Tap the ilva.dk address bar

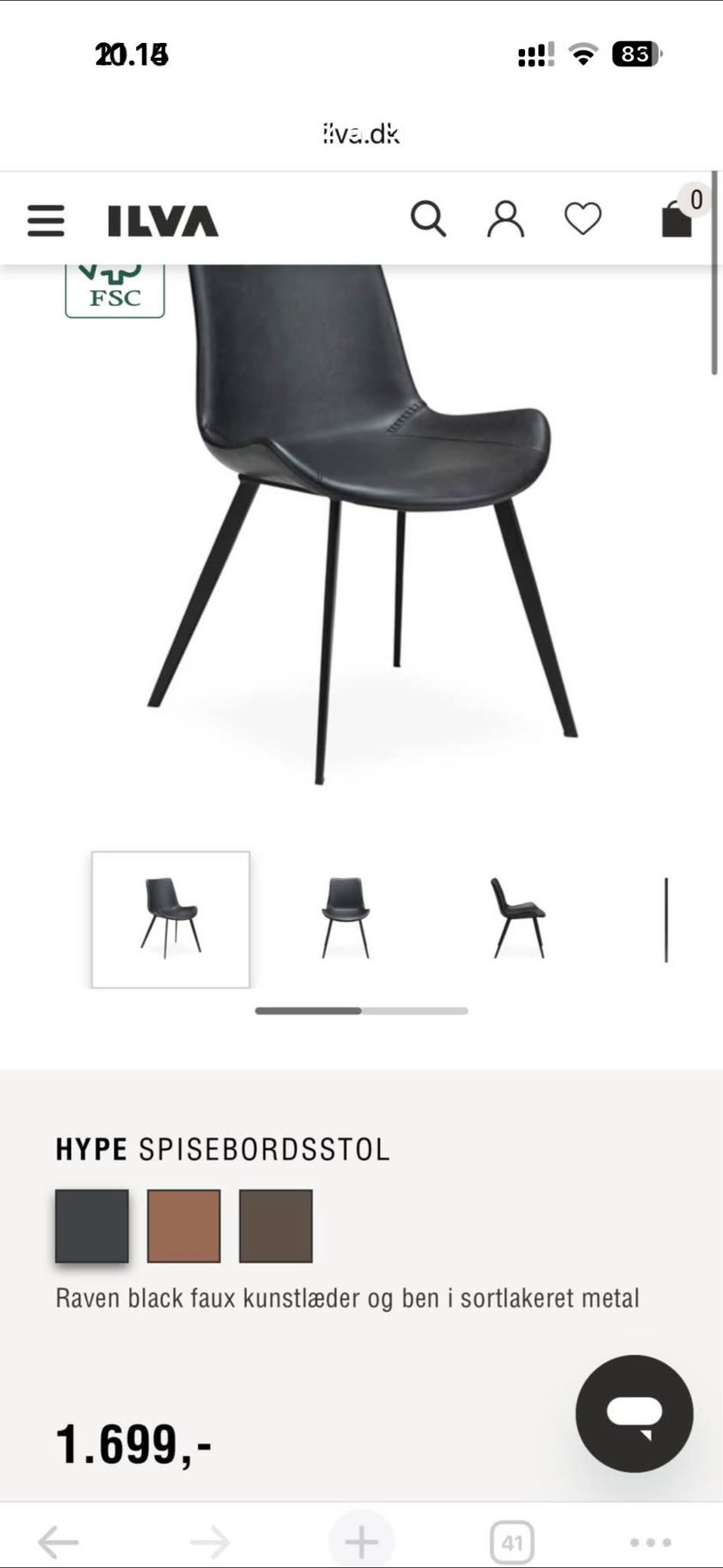[x=361, y=134]
